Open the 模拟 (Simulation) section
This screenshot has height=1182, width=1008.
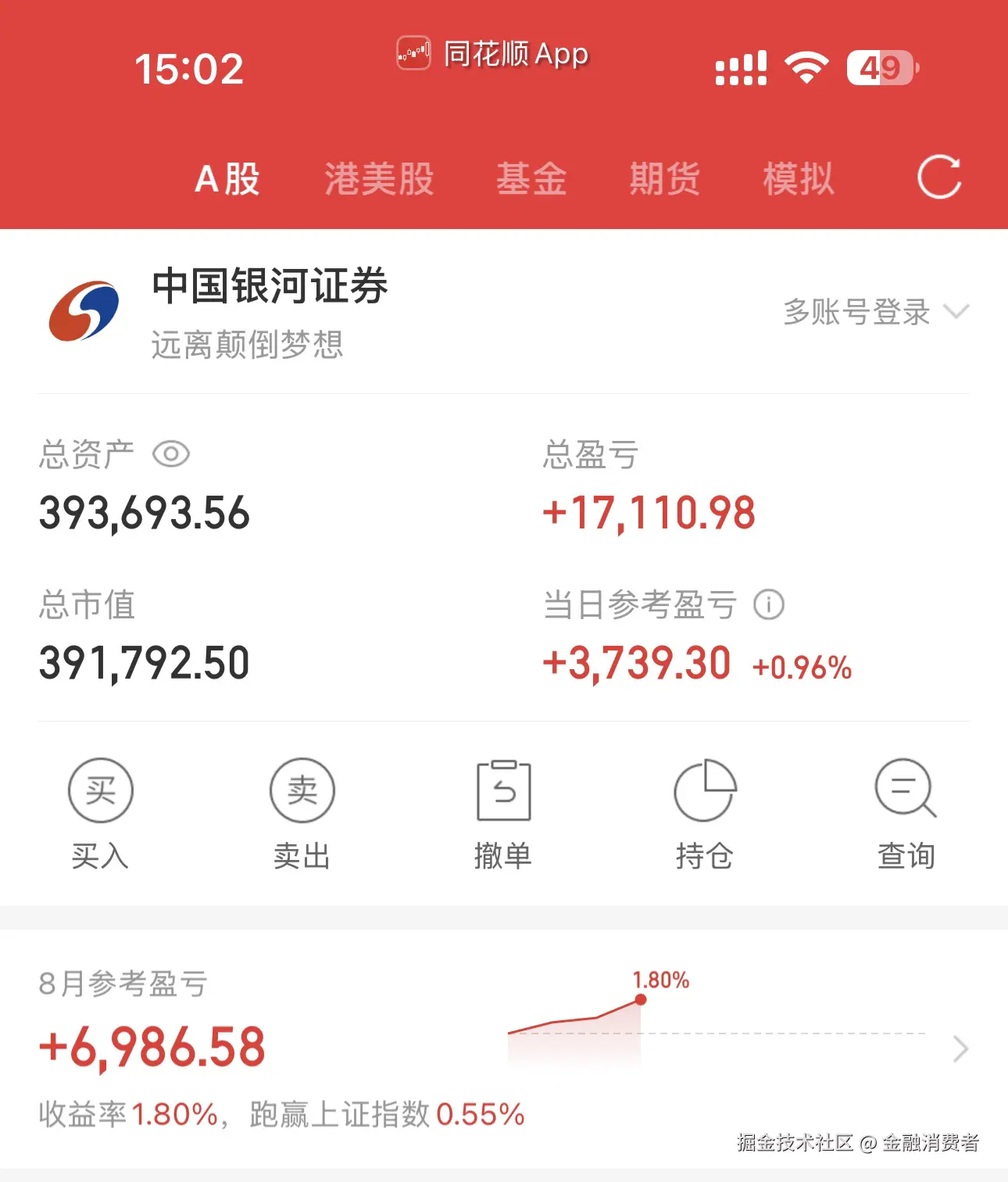coord(796,178)
